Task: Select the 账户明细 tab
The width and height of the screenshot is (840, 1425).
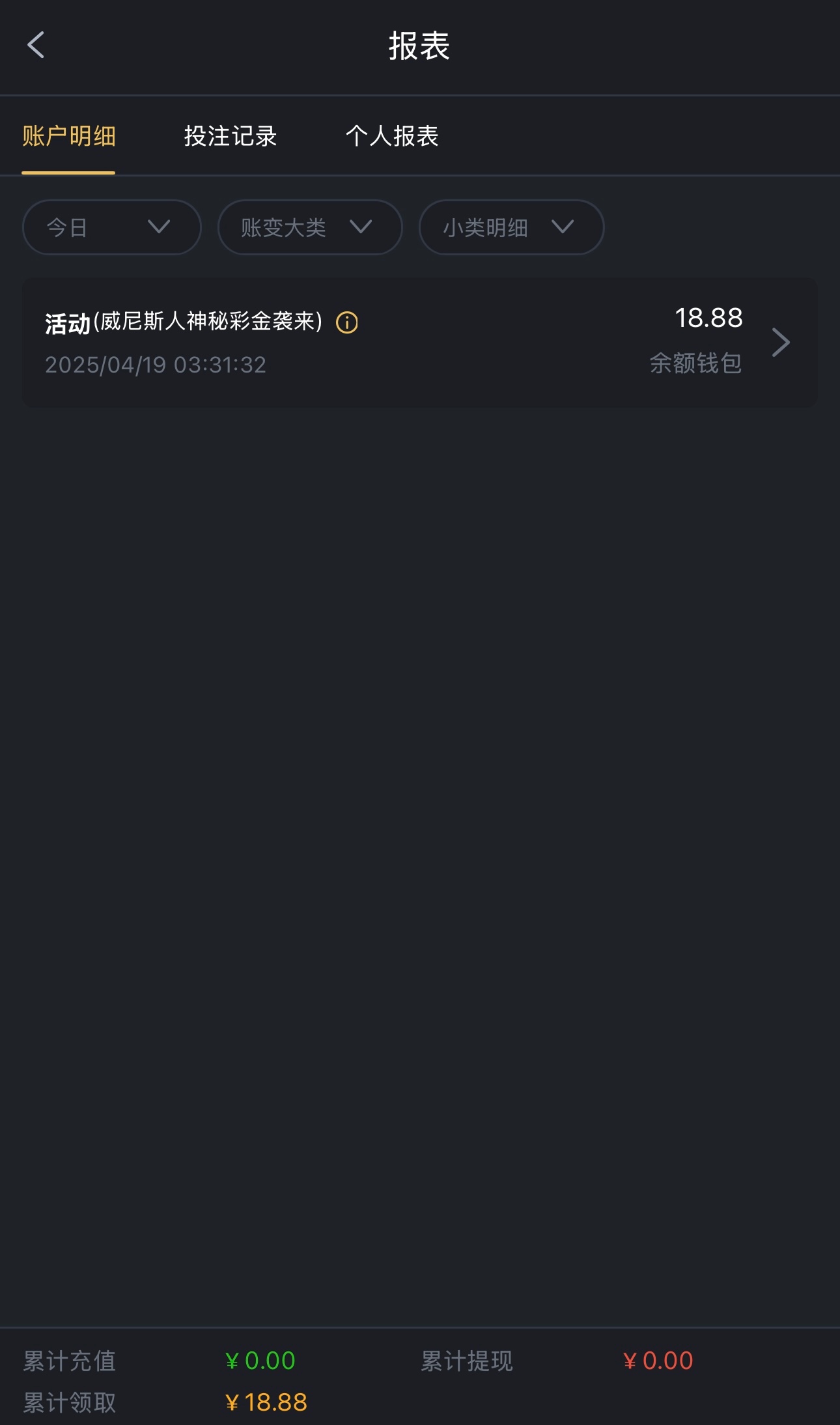Action: 69,136
